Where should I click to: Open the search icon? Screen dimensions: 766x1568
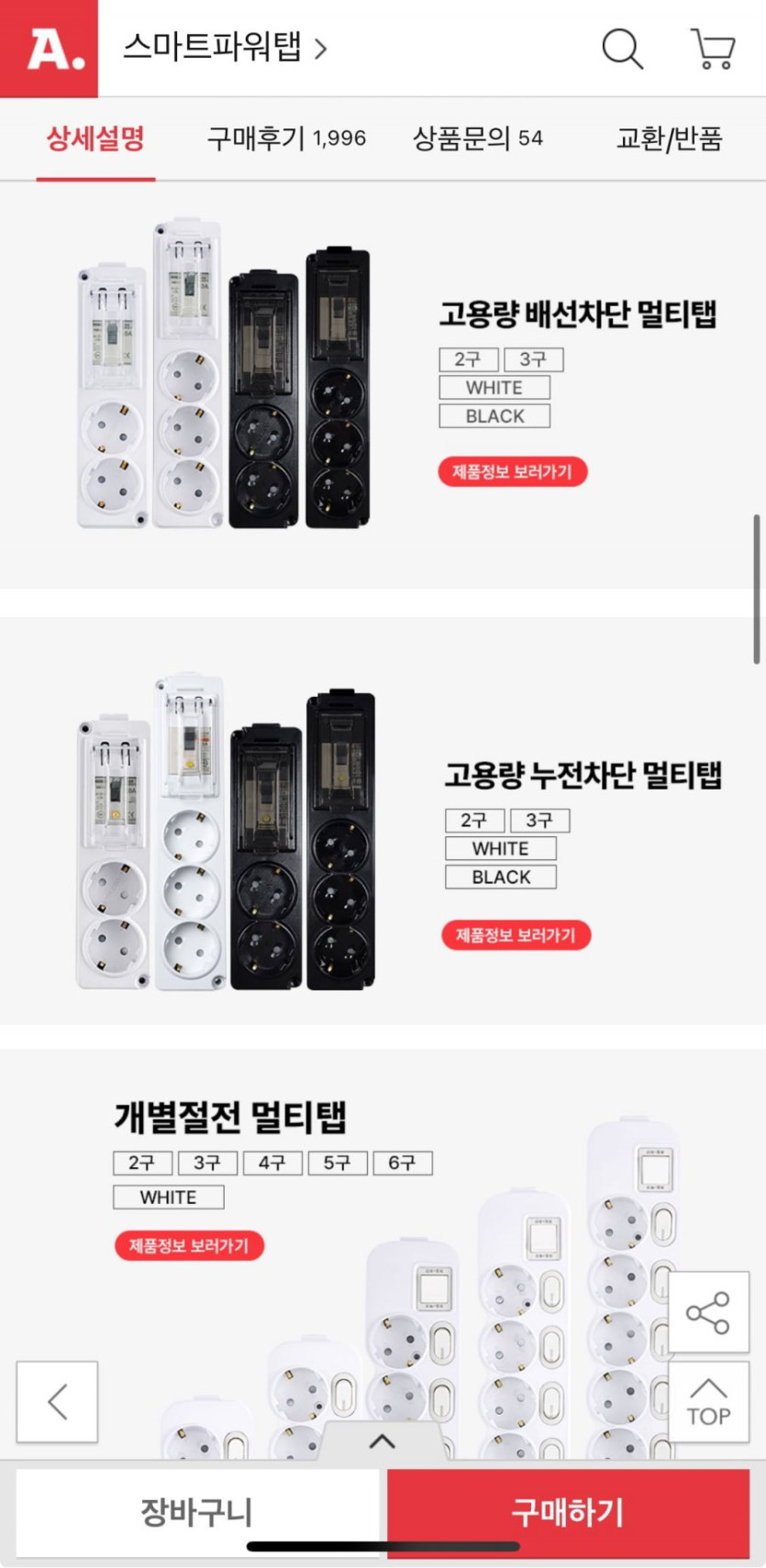coord(622,48)
